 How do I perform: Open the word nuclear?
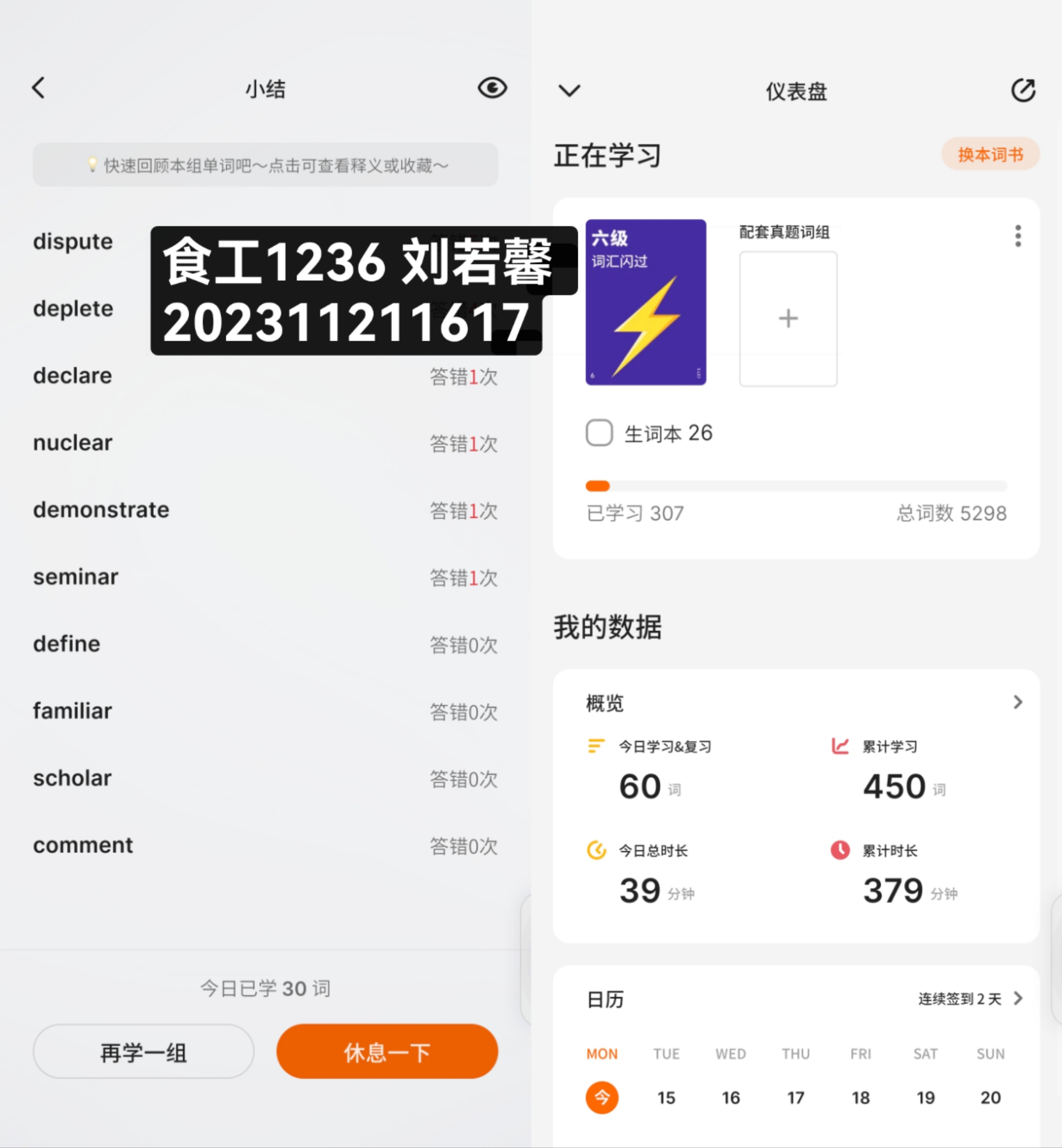(265, 443)
